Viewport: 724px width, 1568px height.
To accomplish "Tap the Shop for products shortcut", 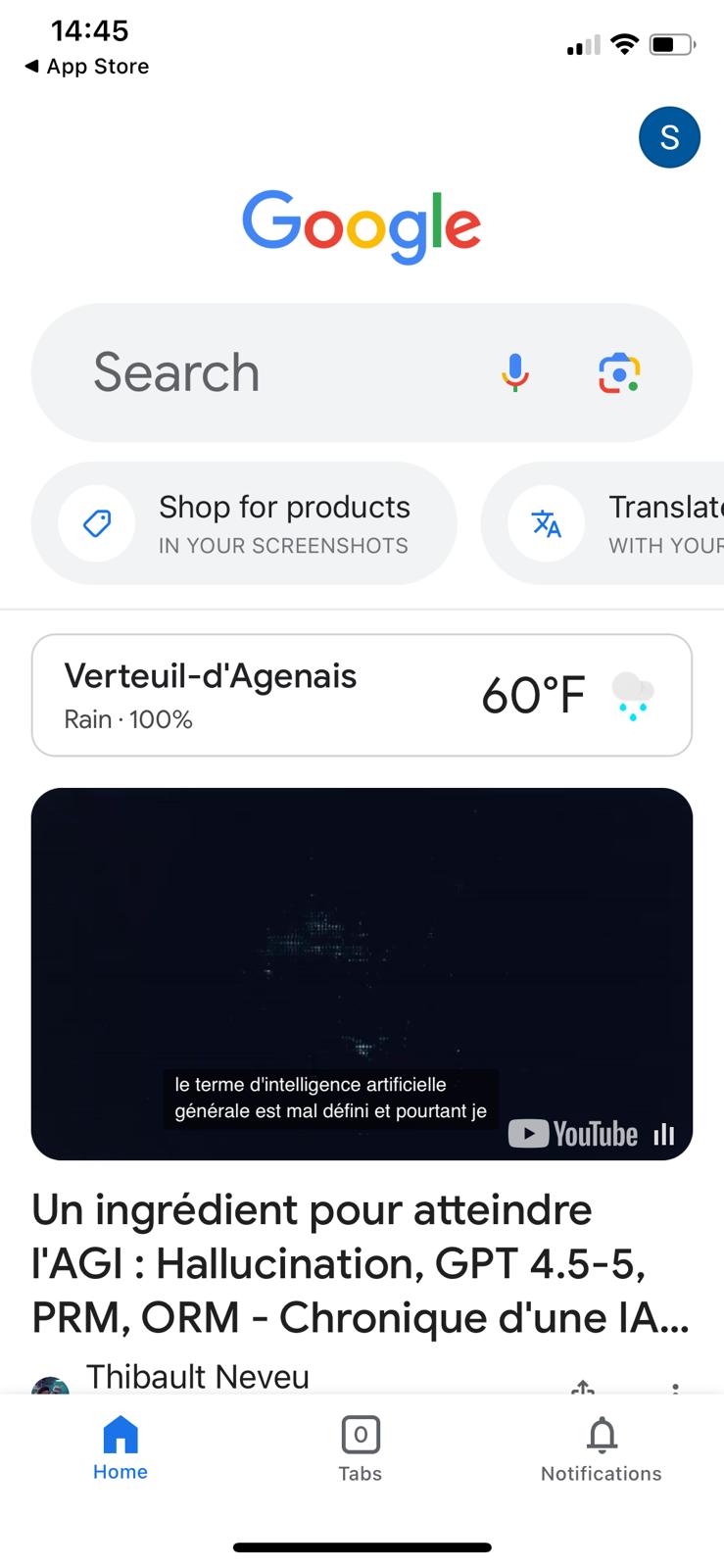I will click(x=245, y=523).
